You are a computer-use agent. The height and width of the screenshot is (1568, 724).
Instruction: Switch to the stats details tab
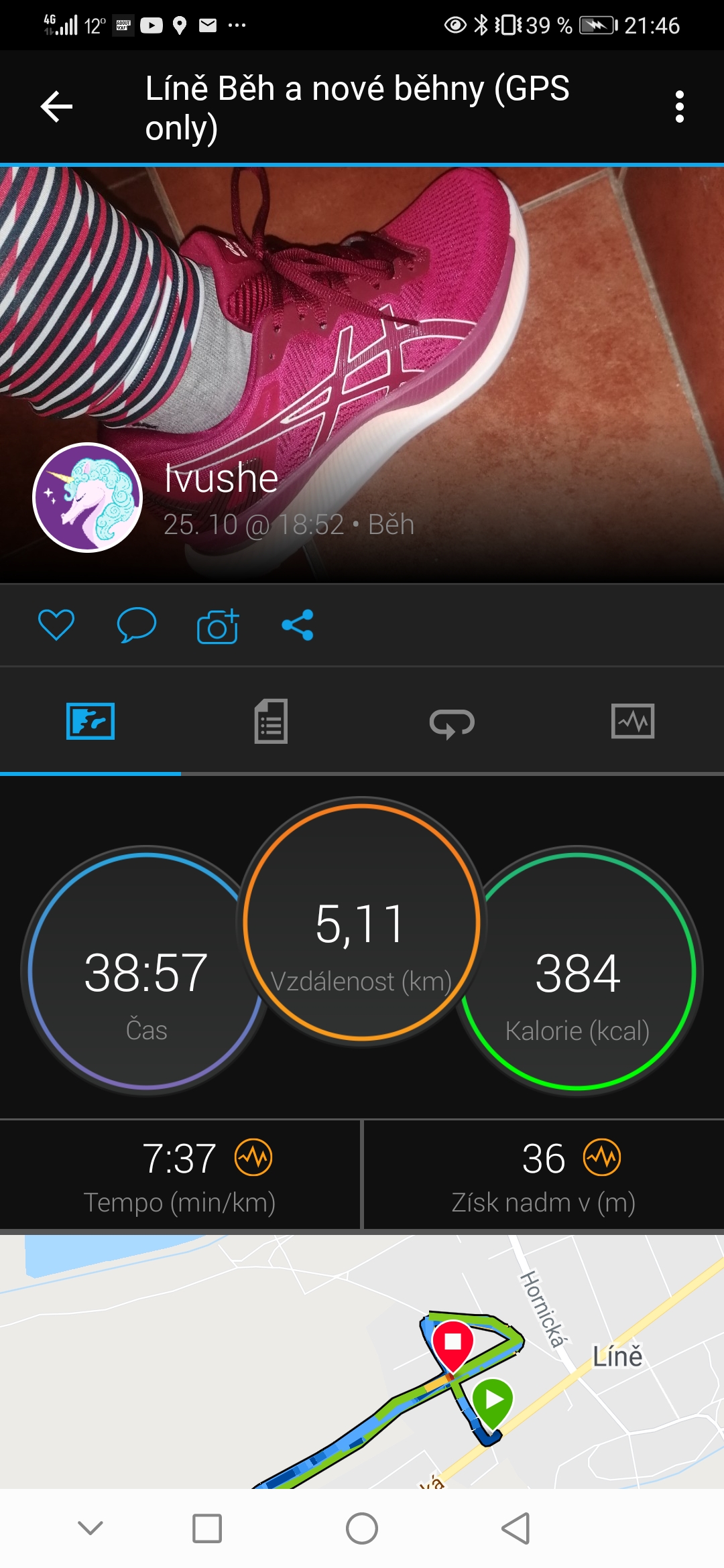[x=271, y=722]
